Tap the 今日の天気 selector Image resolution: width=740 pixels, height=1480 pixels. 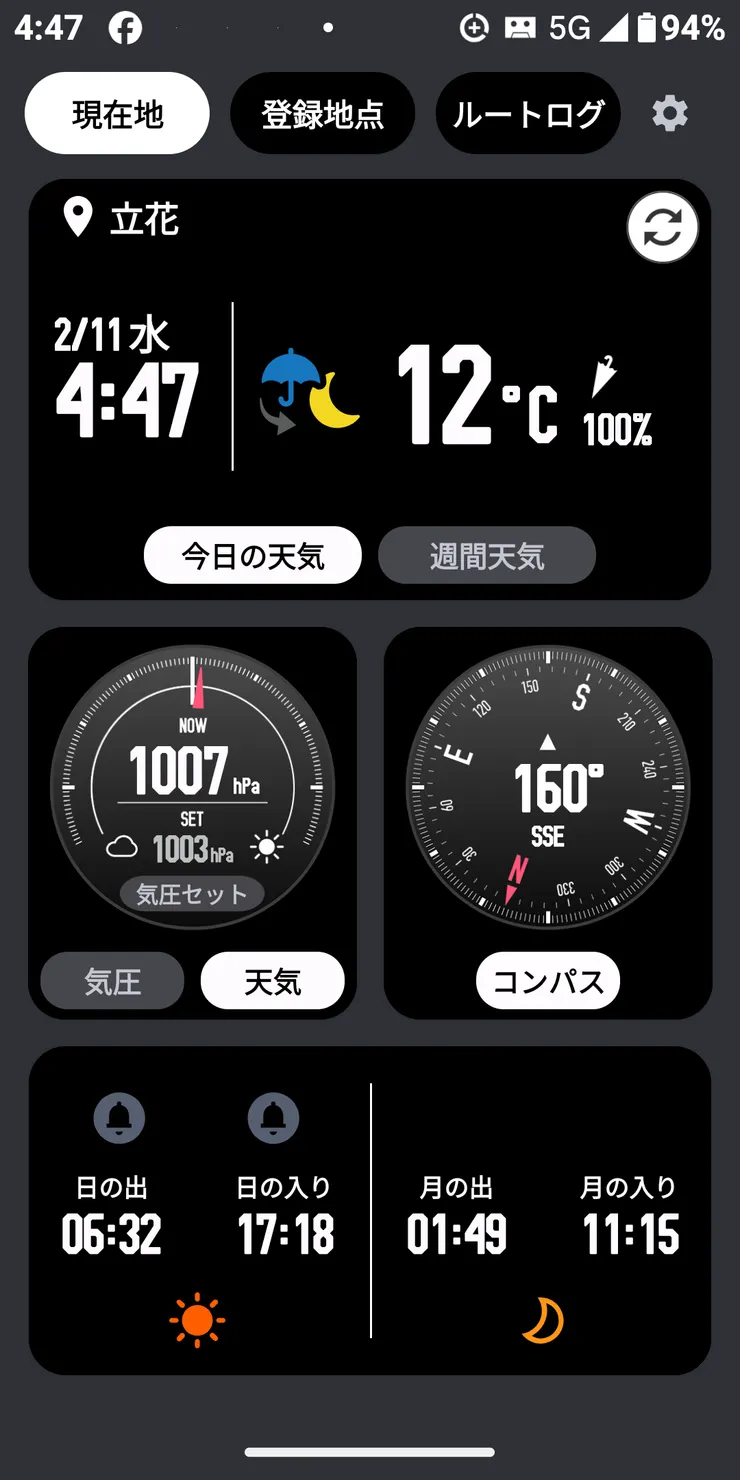coord(253,555)
